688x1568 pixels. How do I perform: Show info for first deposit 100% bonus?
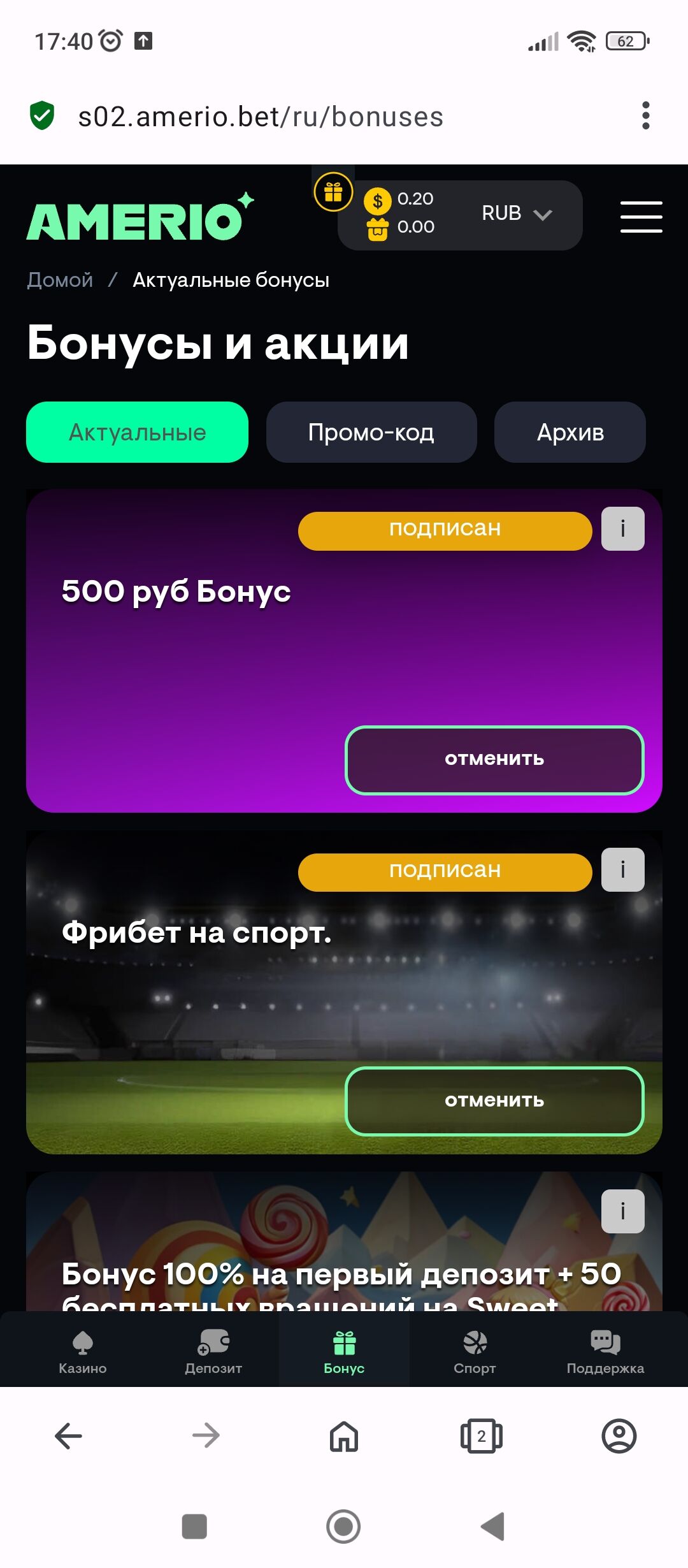[x=622, y=1211]
